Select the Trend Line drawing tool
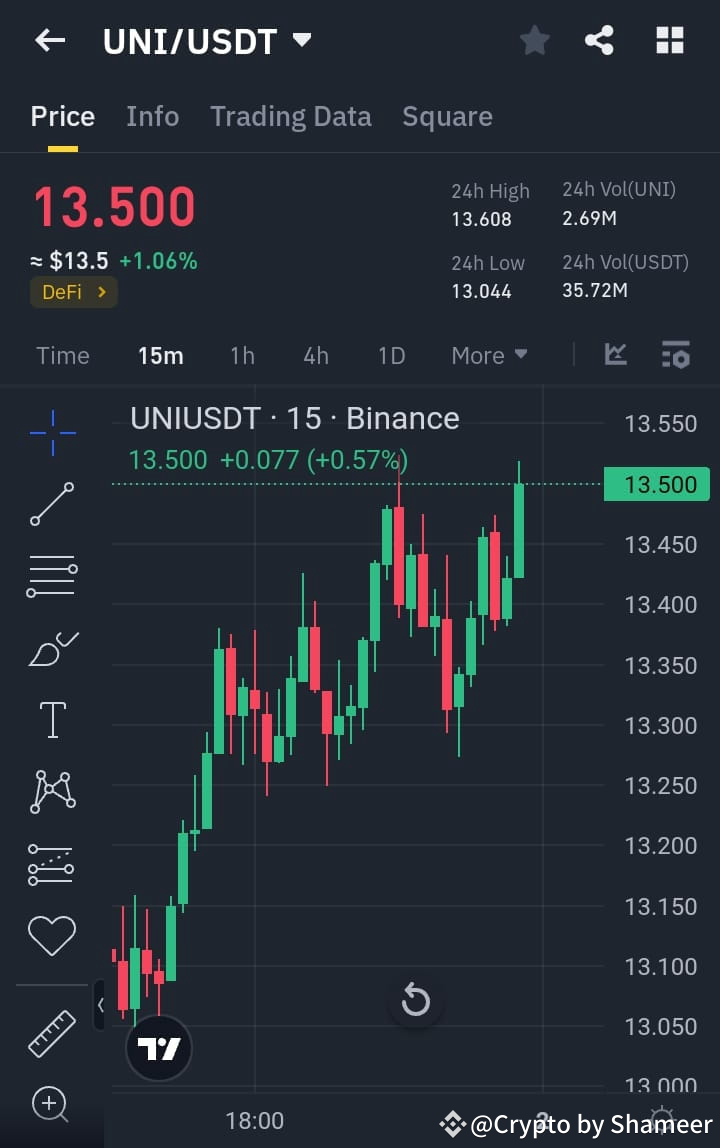The height and width of the screenshot is (1148, 720). pyautogui.click(x=51, y=505)
